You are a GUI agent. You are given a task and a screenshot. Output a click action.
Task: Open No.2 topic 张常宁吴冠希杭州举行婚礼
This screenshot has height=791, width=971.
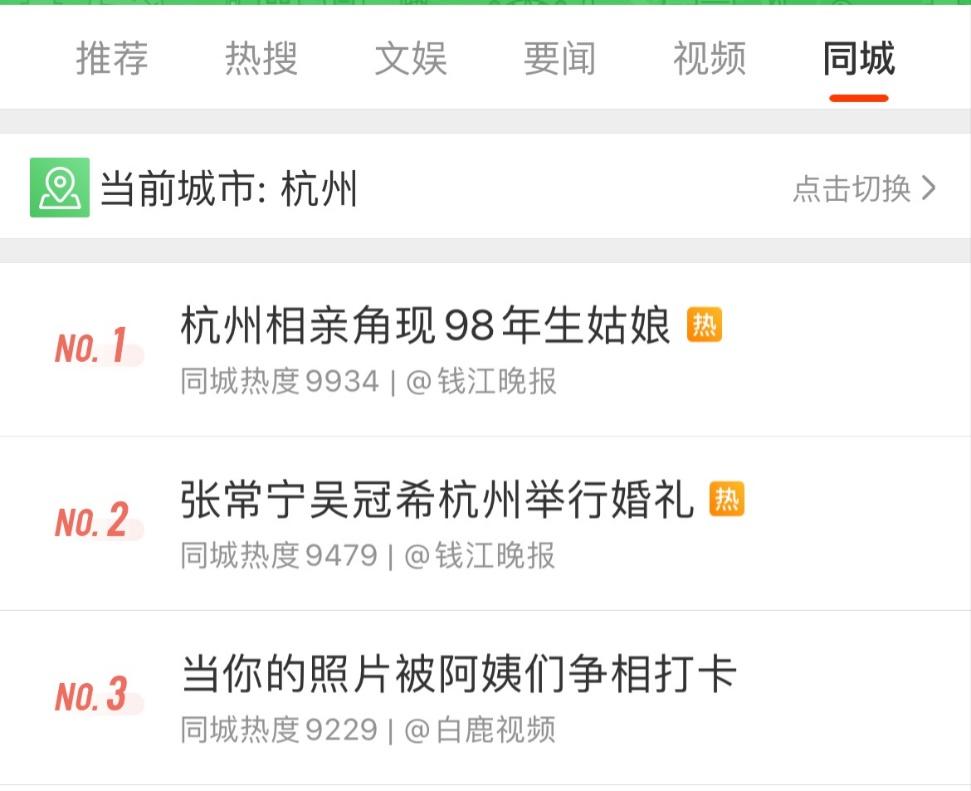[437, 500]
